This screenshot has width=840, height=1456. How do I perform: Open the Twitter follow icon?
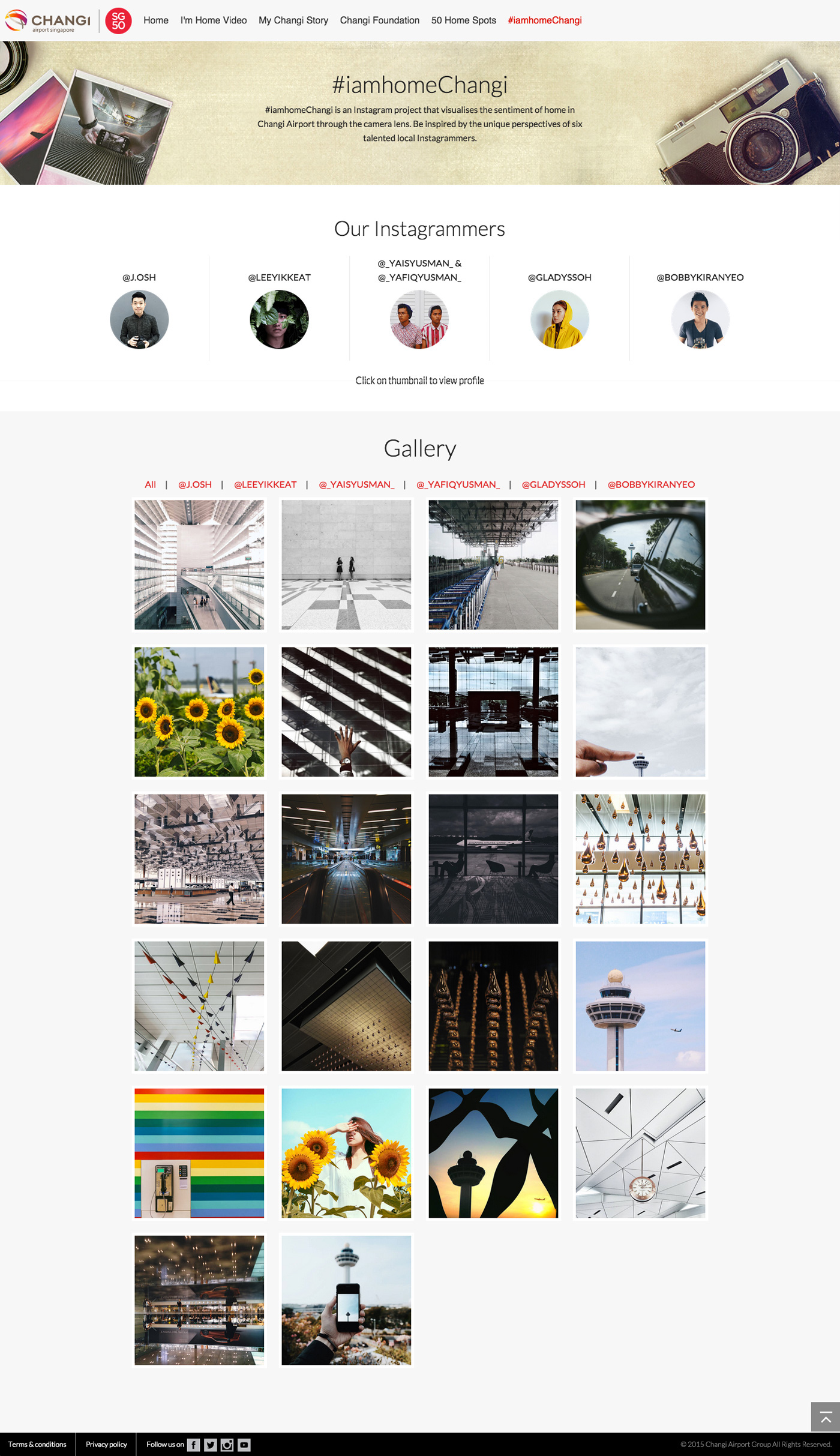pyautogui.click(x=210, y=1445)
